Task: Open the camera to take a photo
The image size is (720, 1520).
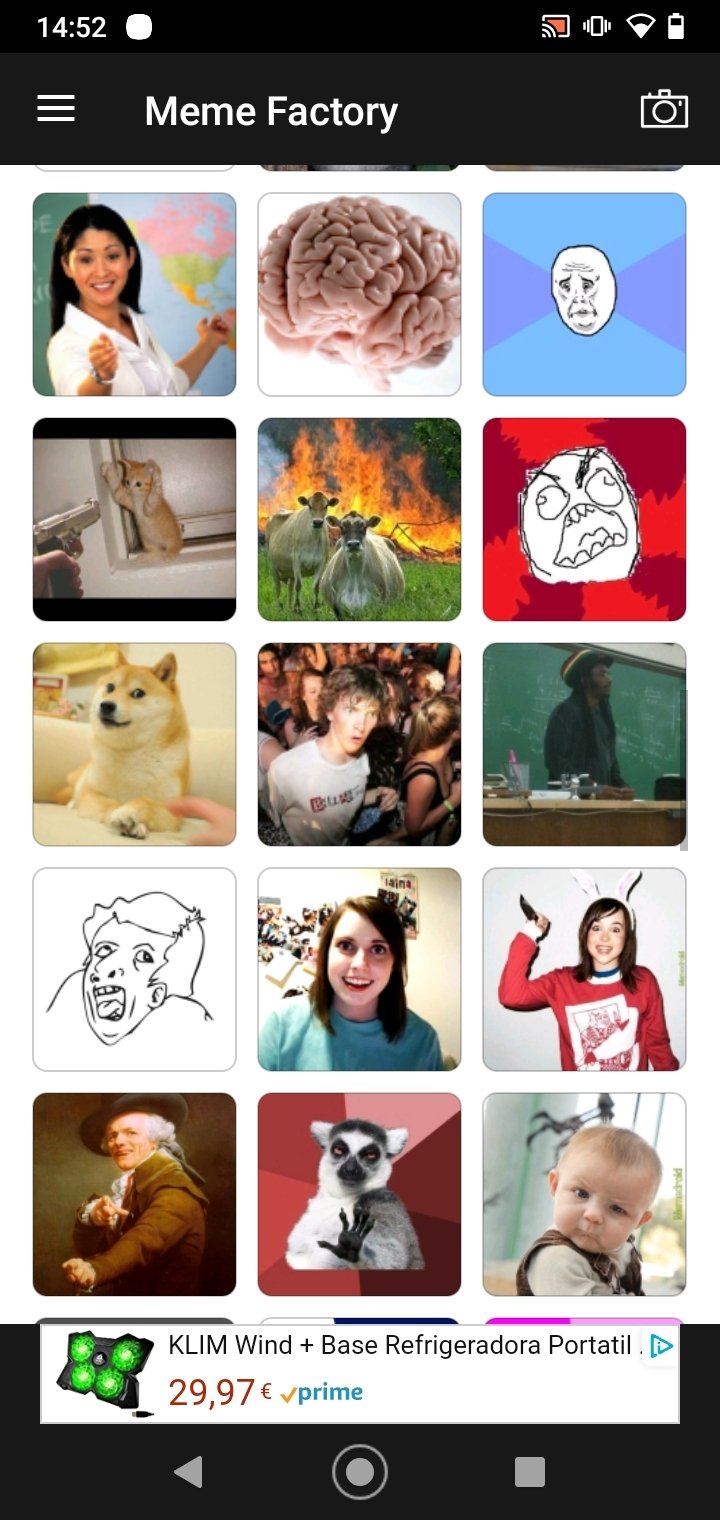Action: tap(664, 109)
